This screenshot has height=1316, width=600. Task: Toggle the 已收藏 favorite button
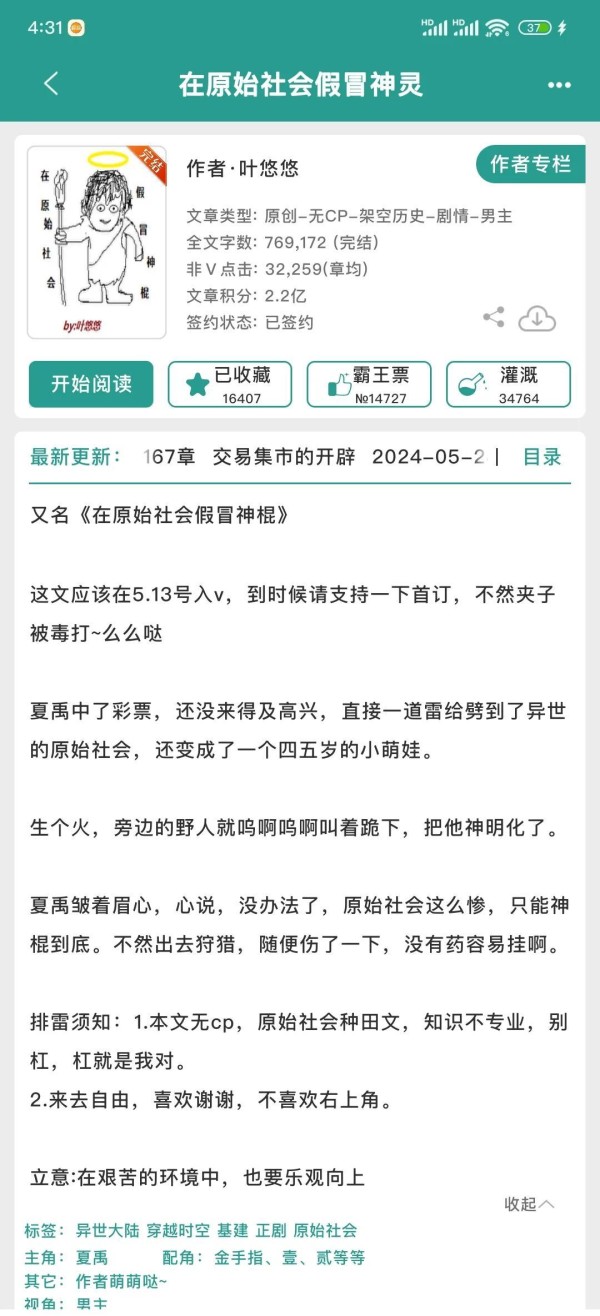point(230,384)
